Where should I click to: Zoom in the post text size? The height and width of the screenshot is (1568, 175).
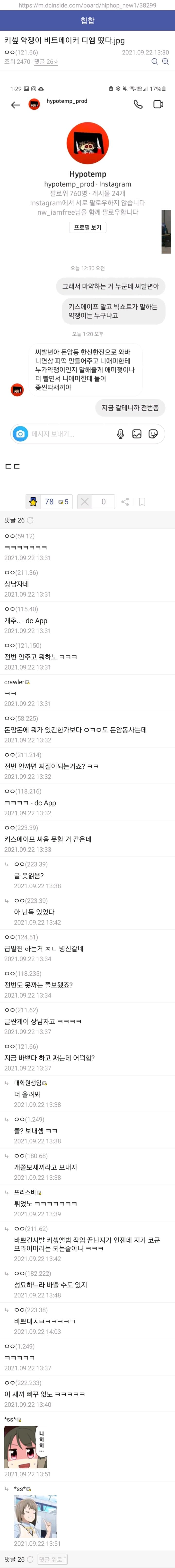pos(165,61)
